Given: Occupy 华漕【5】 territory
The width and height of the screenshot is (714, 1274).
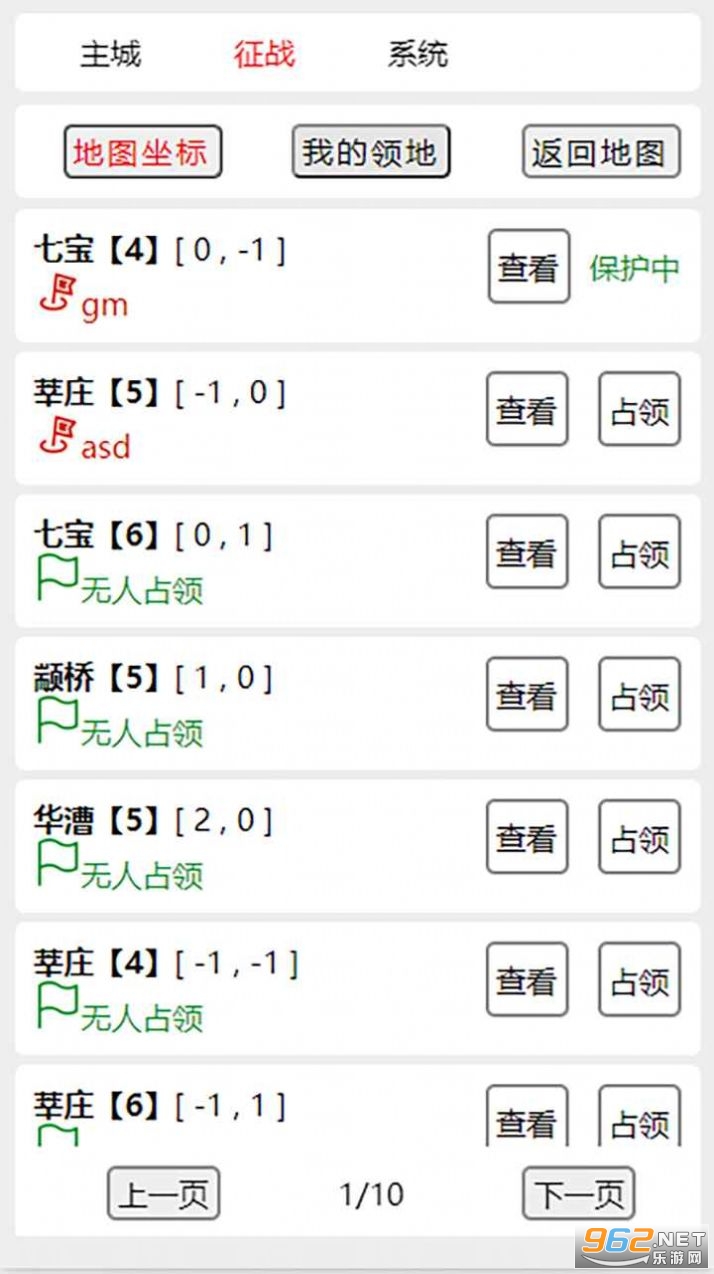Looking at the screenshot, I should [639, 836].
